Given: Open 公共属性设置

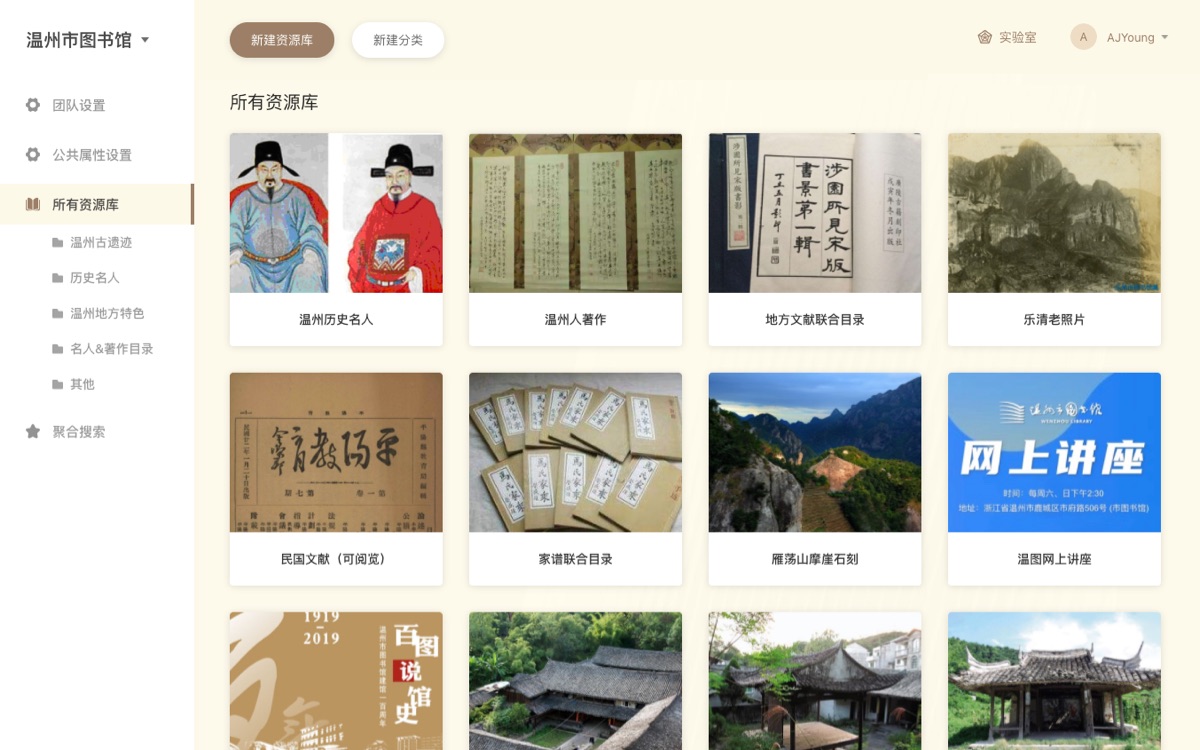Looking at the screenshot, I should (x=91, y=155).
